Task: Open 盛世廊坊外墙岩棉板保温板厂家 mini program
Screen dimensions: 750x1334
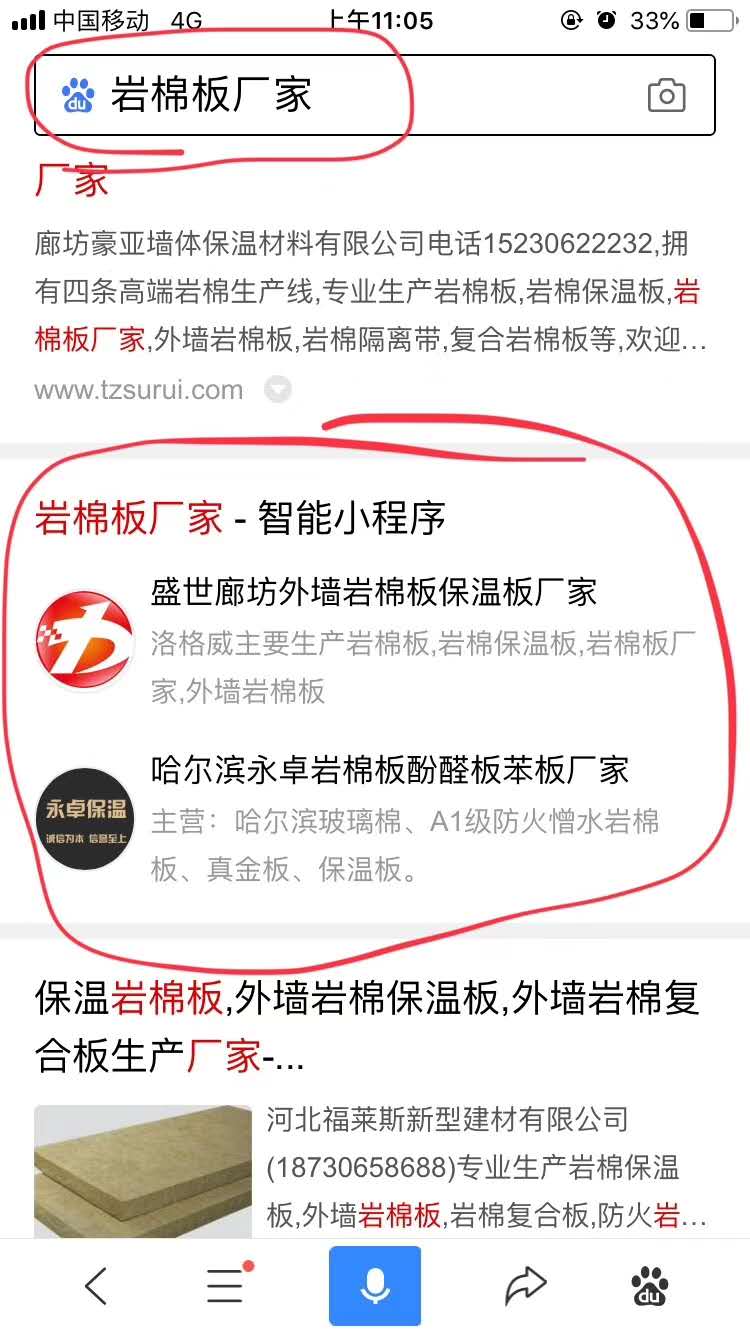Action: tap(373, 592)
